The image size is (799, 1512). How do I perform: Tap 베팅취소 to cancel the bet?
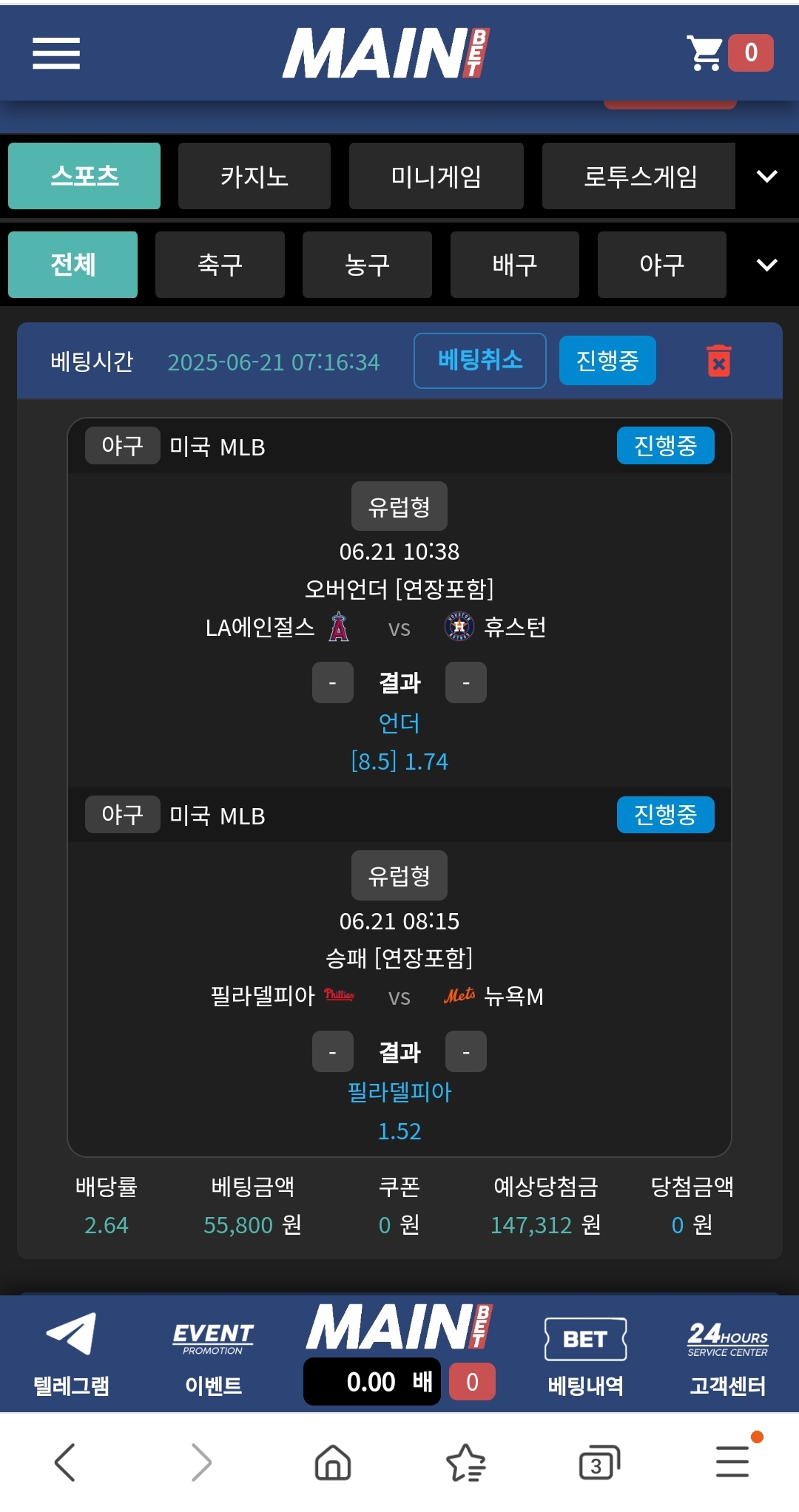coord(479,360)
